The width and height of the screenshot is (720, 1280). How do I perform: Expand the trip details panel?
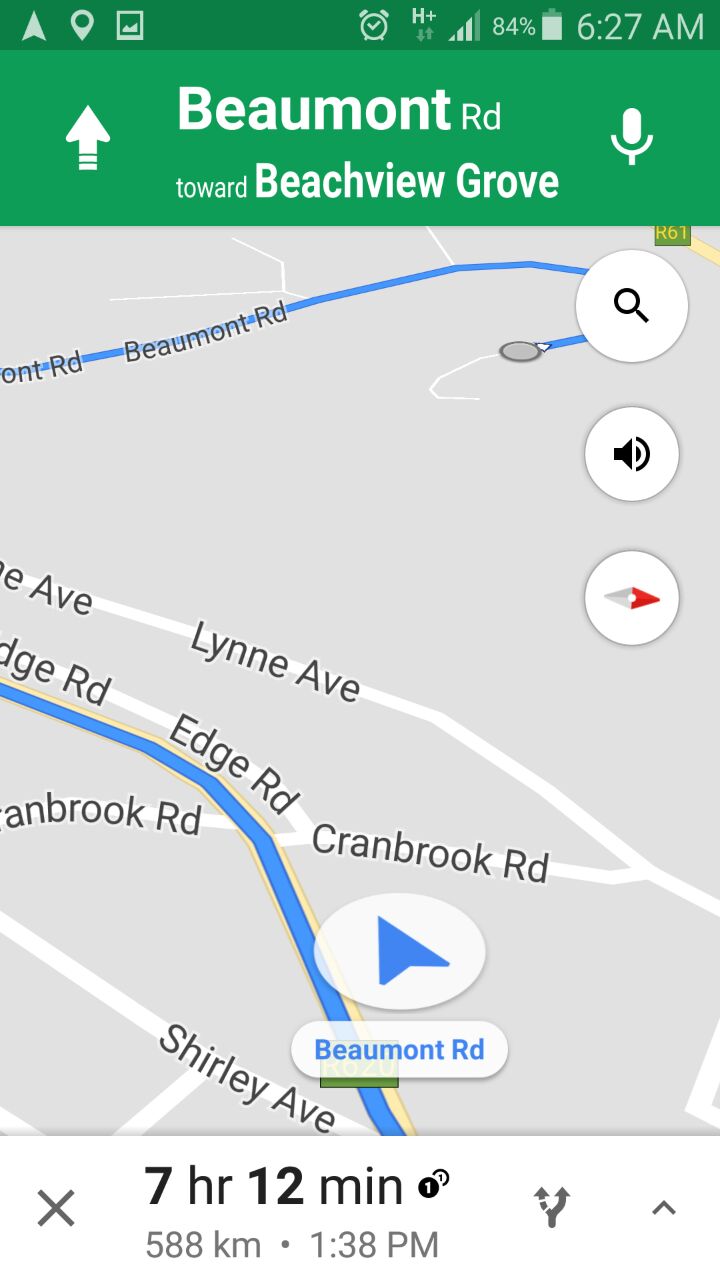pyautogui.click(x=663, y=1208)
